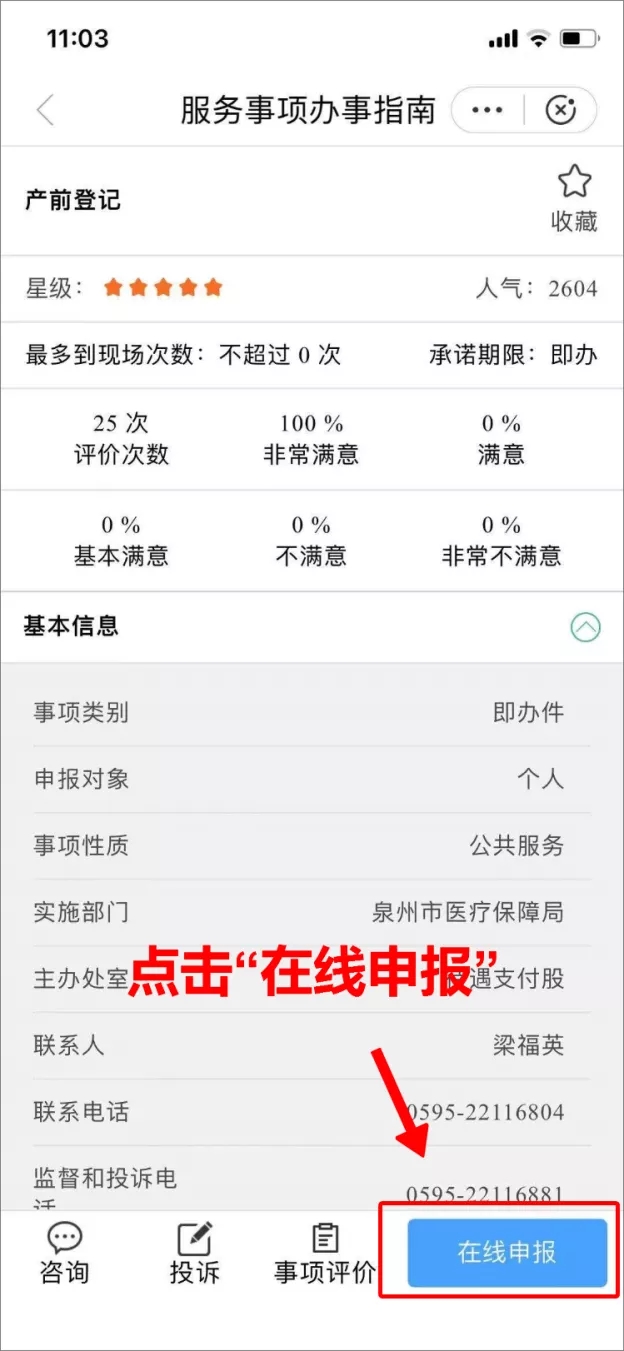Tap the 收藏 star to favorite 产前登记
Image resolution: width=624 pixels, height=1351 pixels.
pyautogui.click(x=574, y=199)
